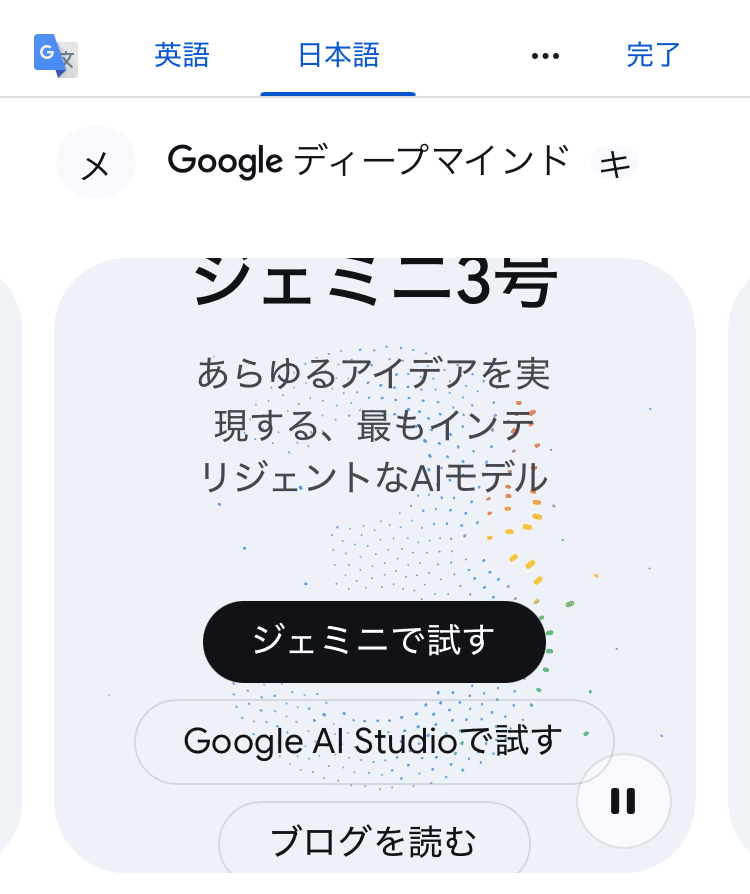Screen dimensions: 750x894
Task: Tap the キ button beside the site title
Action: coord(616,162)
